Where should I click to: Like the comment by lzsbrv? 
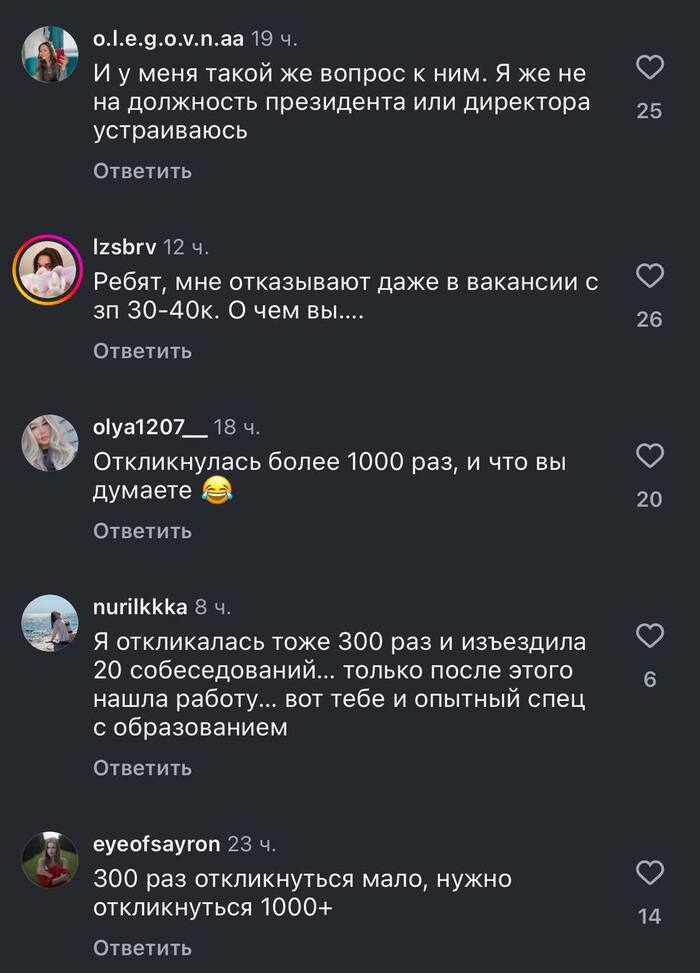pyautogui.click(x=650, y=276)
